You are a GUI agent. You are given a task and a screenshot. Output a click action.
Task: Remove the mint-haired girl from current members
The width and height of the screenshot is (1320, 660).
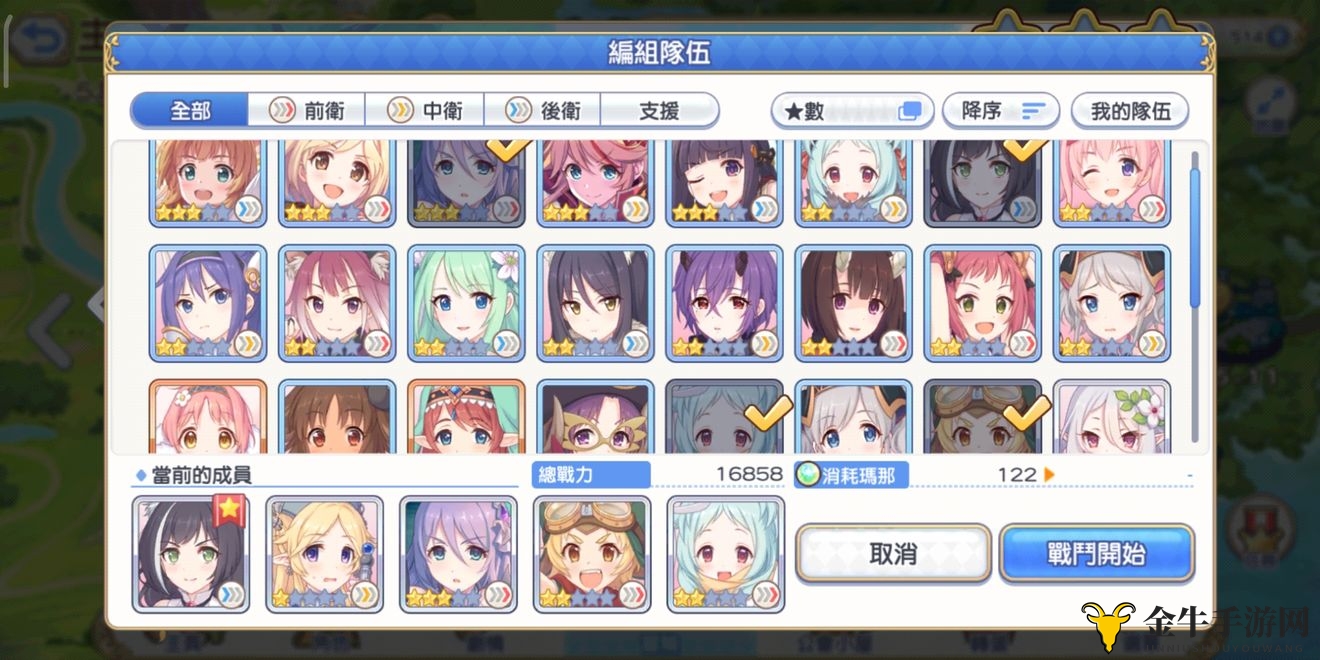click(x=726, y=554)
